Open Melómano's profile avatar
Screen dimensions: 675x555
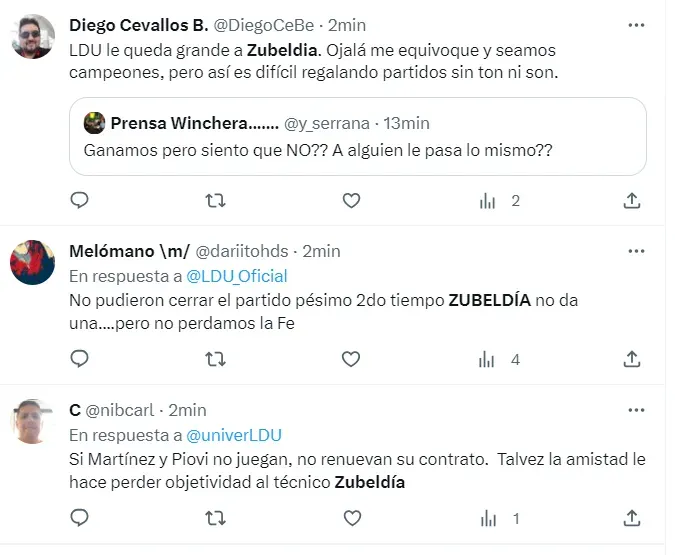coord(32,263)
